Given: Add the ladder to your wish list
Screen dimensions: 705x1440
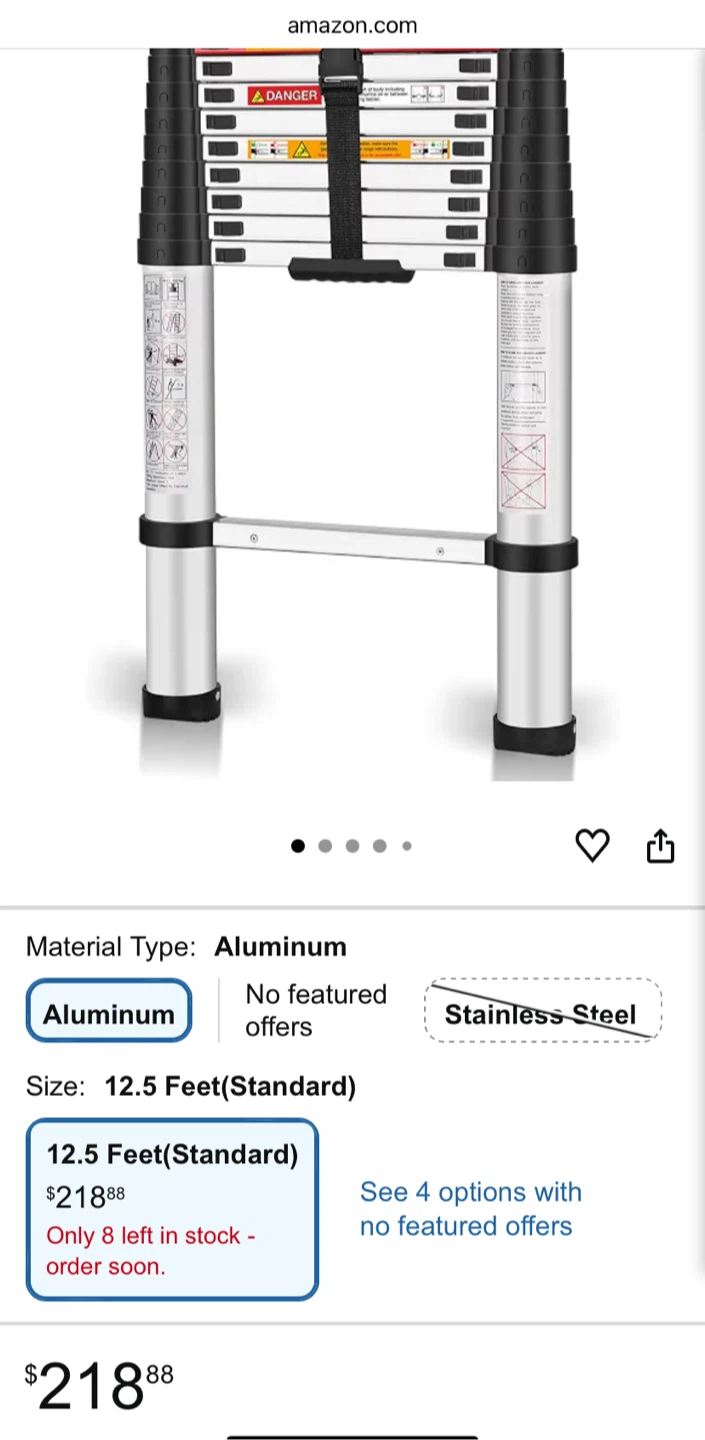Looking at the screenshot, I should click(x=592, y=846).
